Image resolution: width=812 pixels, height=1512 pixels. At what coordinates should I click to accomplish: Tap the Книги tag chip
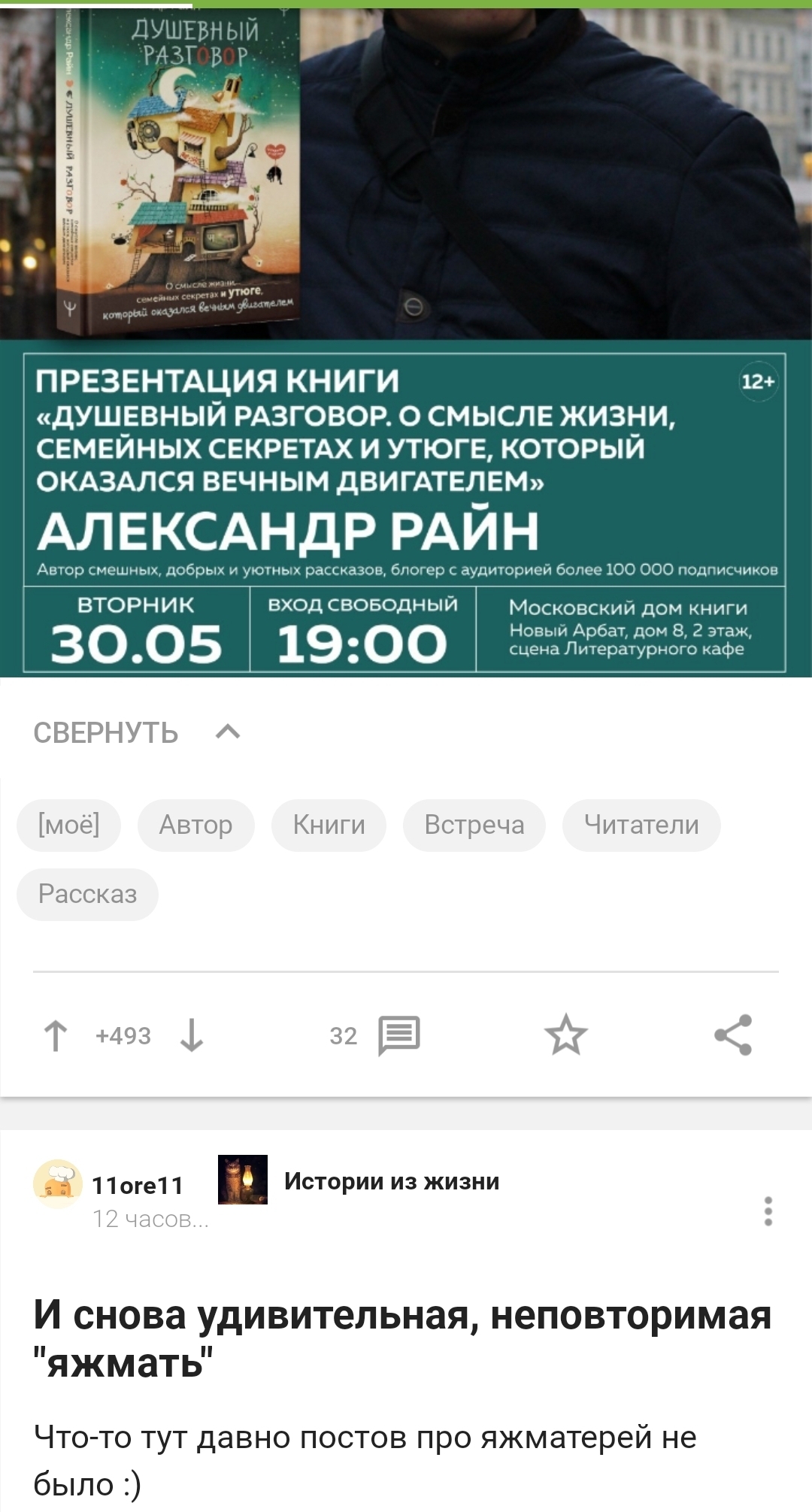tap(329, 825)
